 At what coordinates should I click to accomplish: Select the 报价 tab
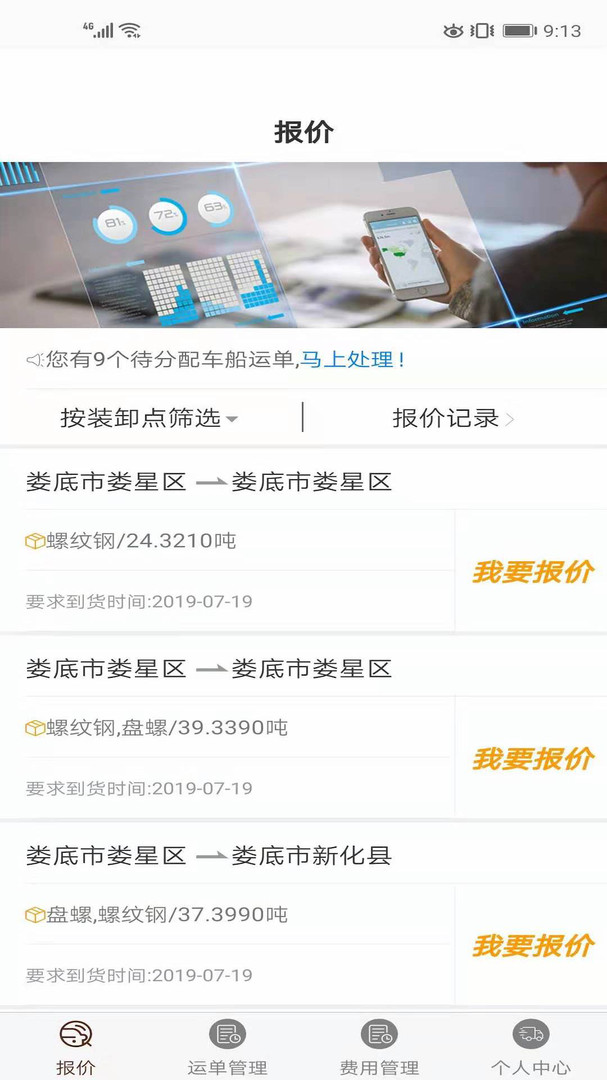[x=76, y=1047]
